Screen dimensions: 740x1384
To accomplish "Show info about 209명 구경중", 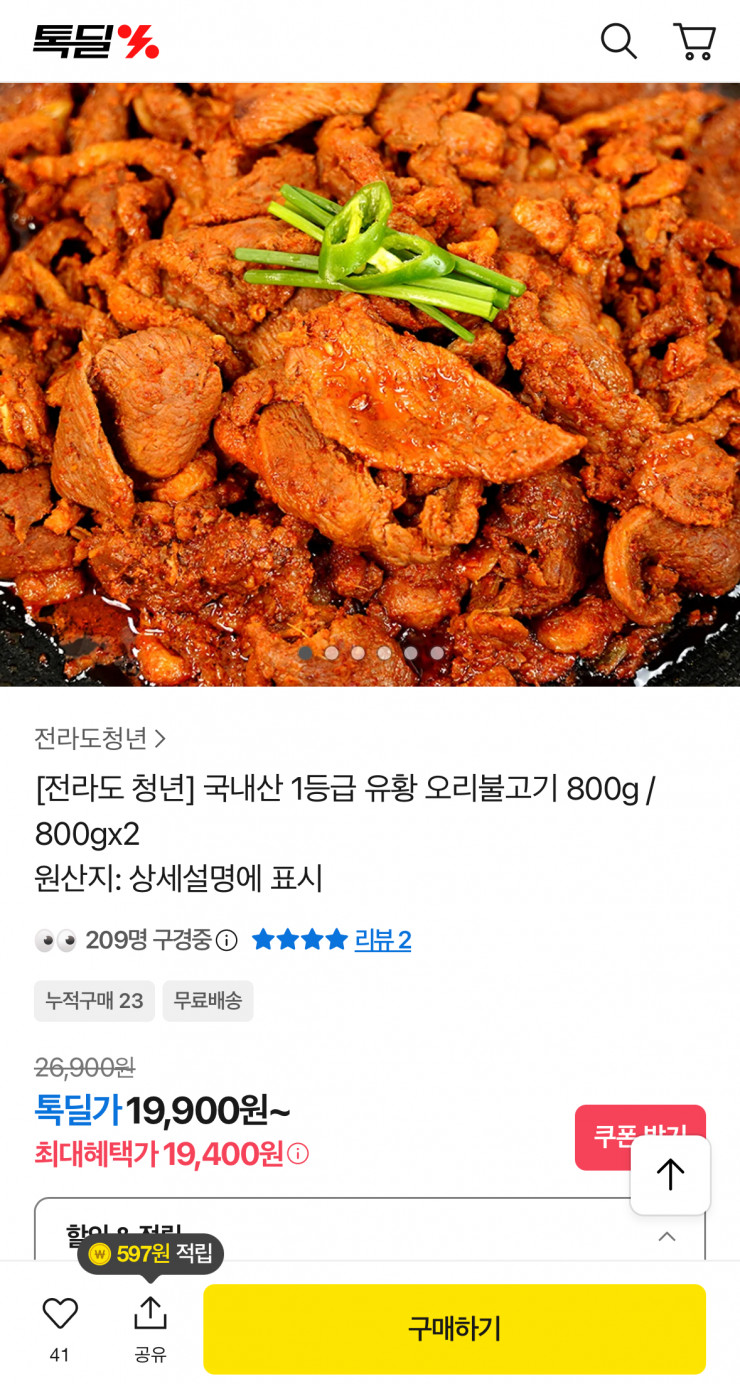I will tap(227, 940).
